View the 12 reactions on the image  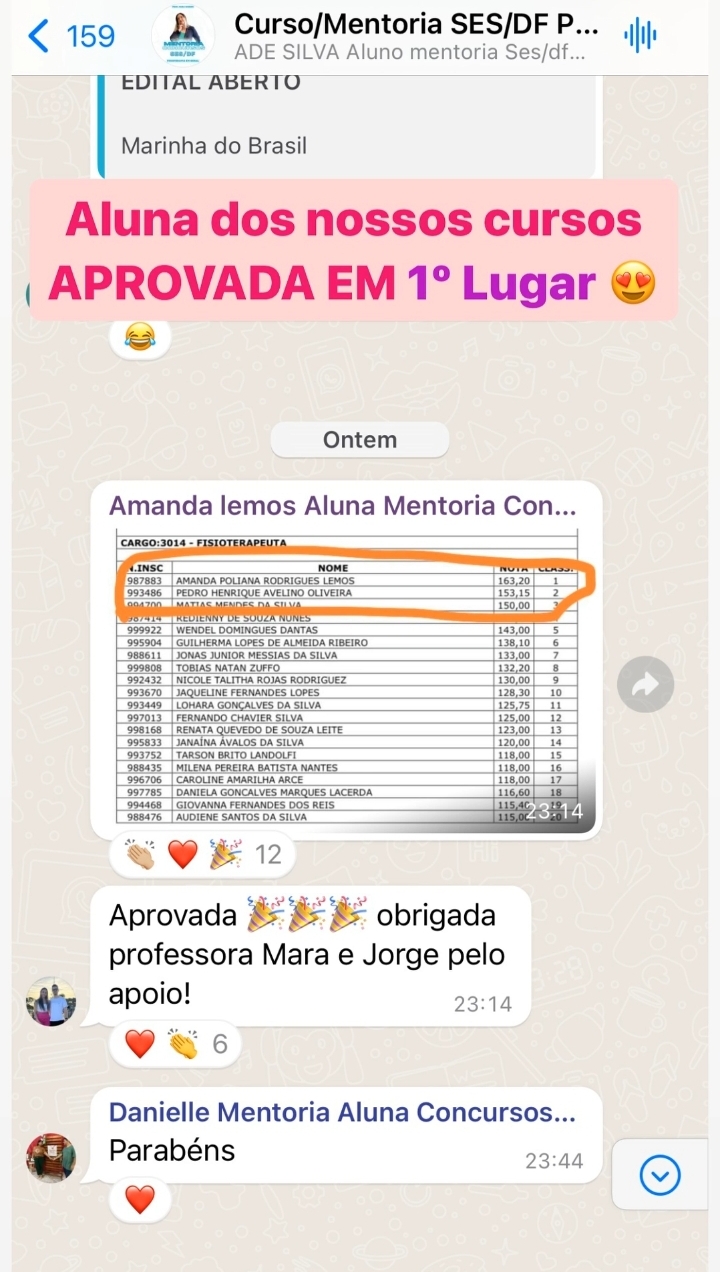[x=203, y=854]
